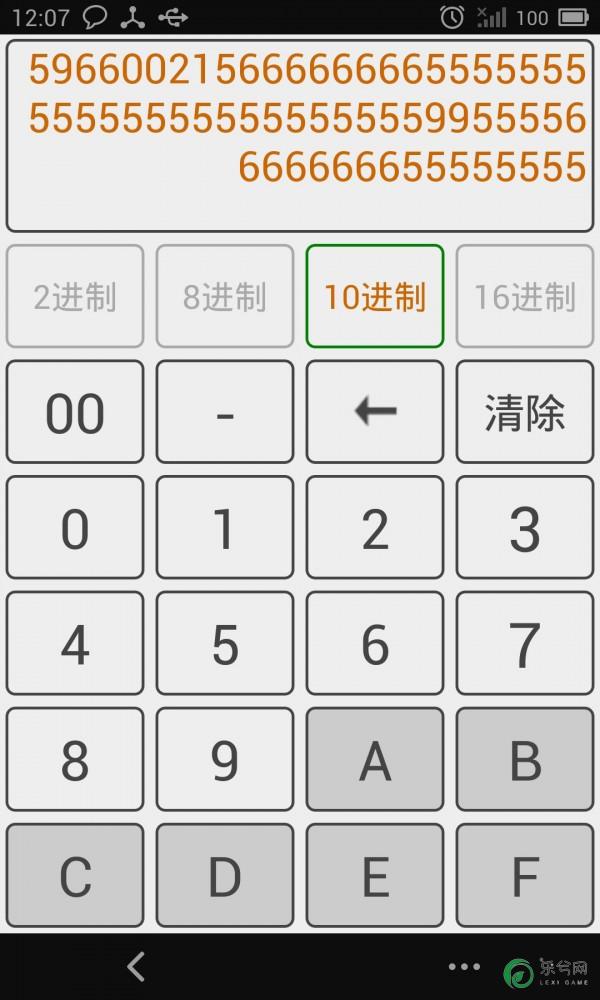This screenshot has height=1000, width=600.
Task: Switch to 8进制 octal mode
Action: coord(225,297)
